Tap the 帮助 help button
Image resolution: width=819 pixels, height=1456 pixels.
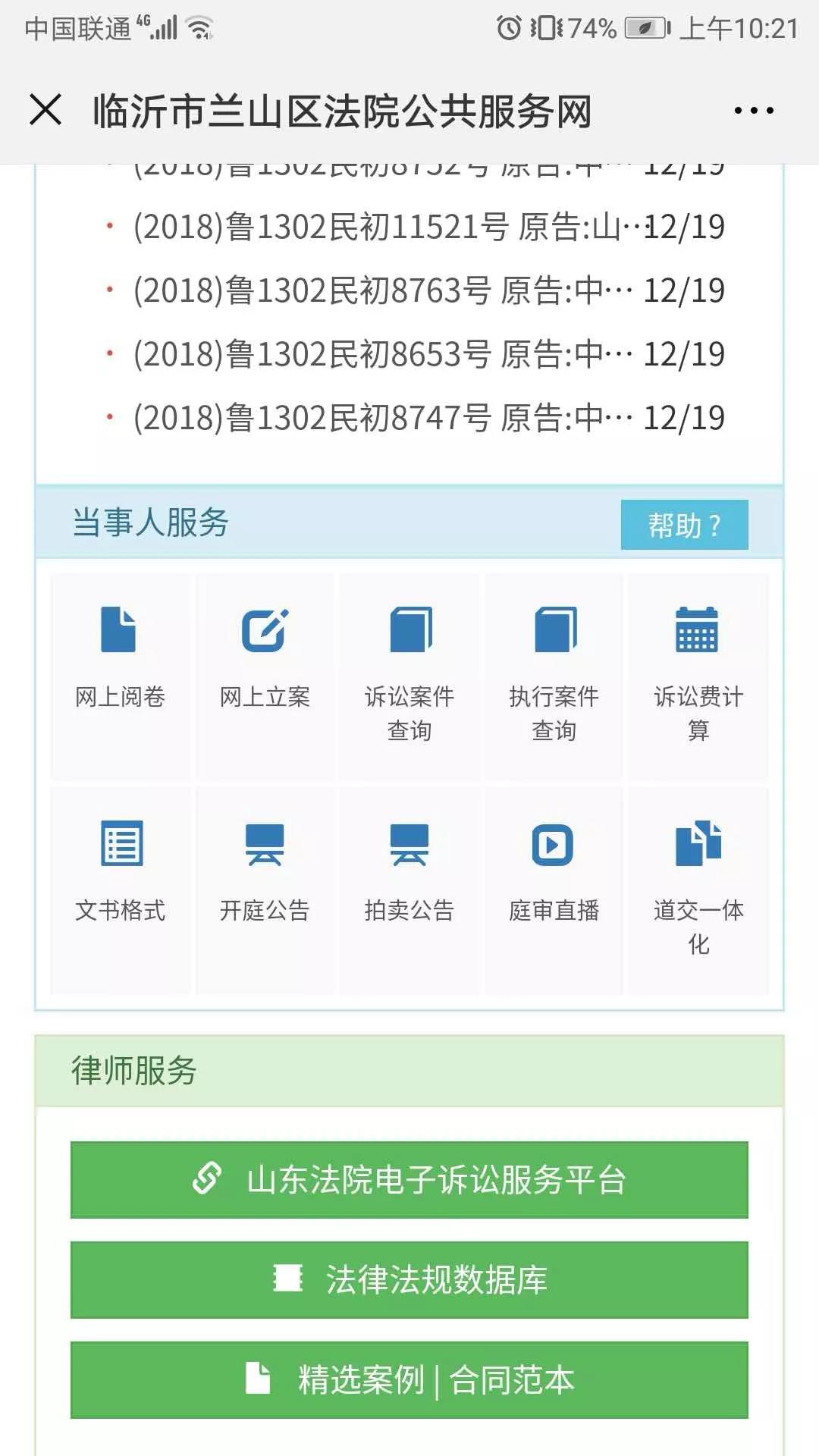(x=684, y=525)
